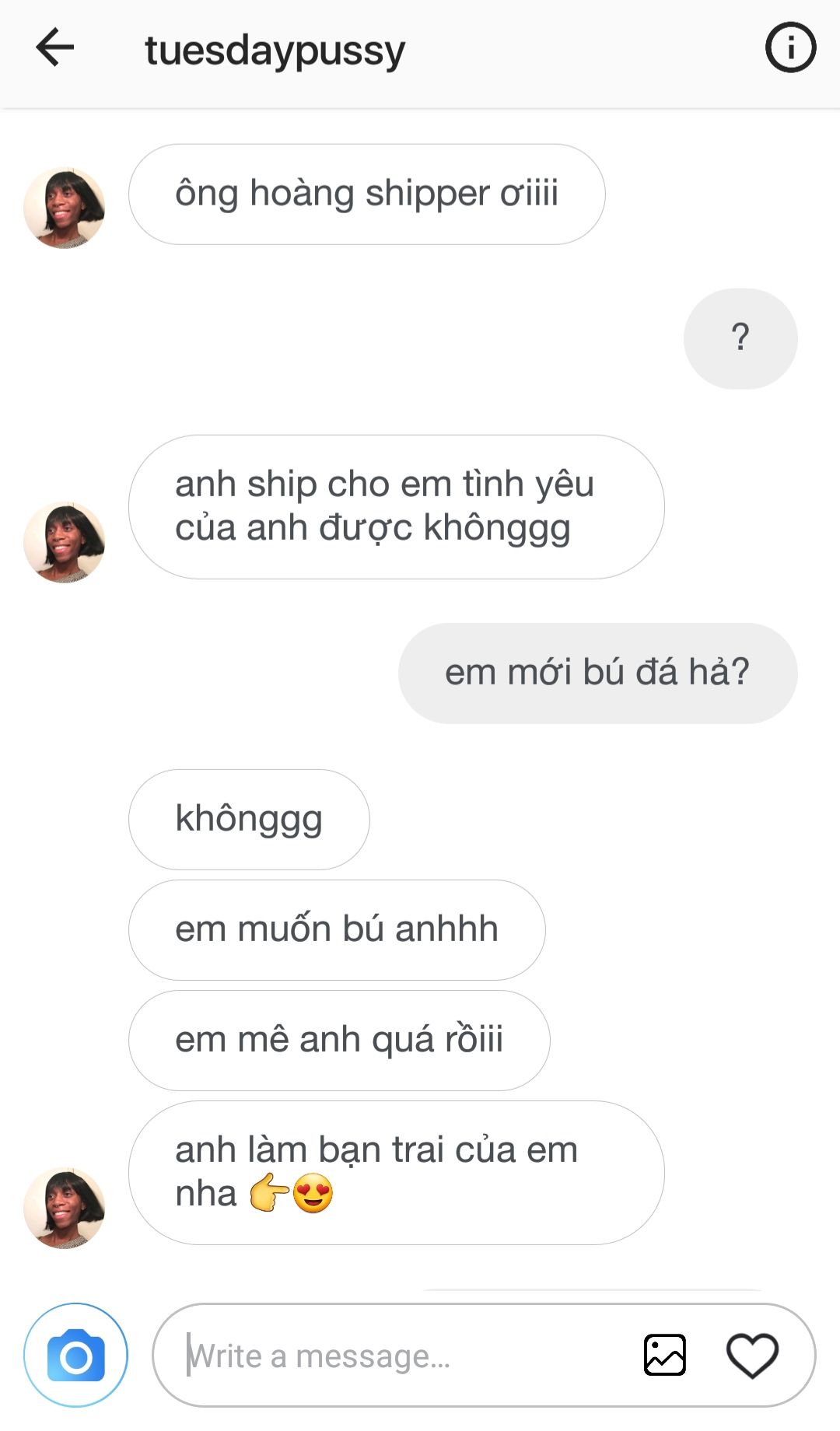Tap the Write a message field
The height and width of the screenshot is (1431, 840).
point(389,1356)
